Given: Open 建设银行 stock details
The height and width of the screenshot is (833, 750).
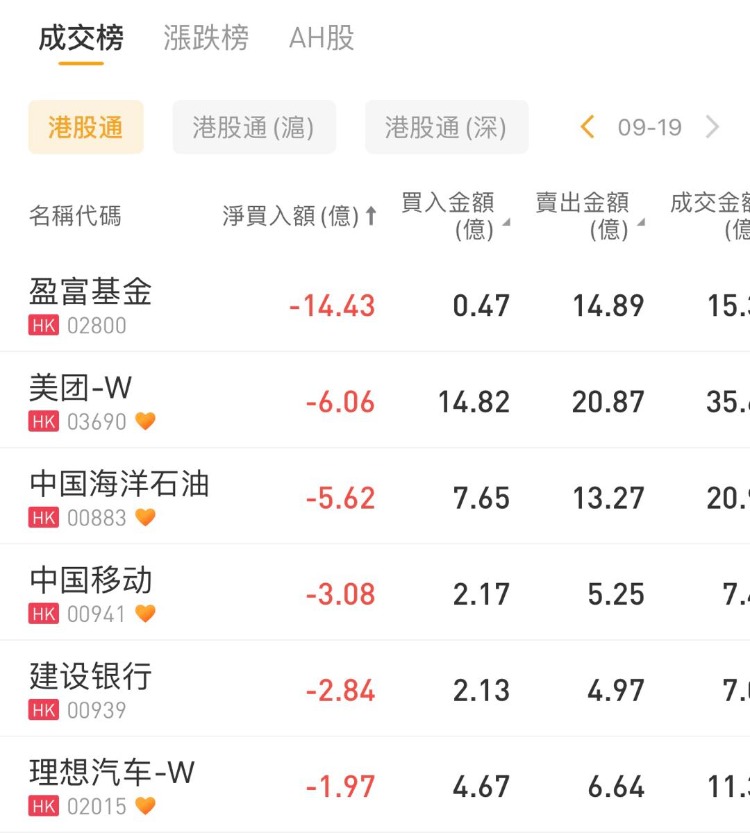Looking at the screenshot, I should 91,688.
